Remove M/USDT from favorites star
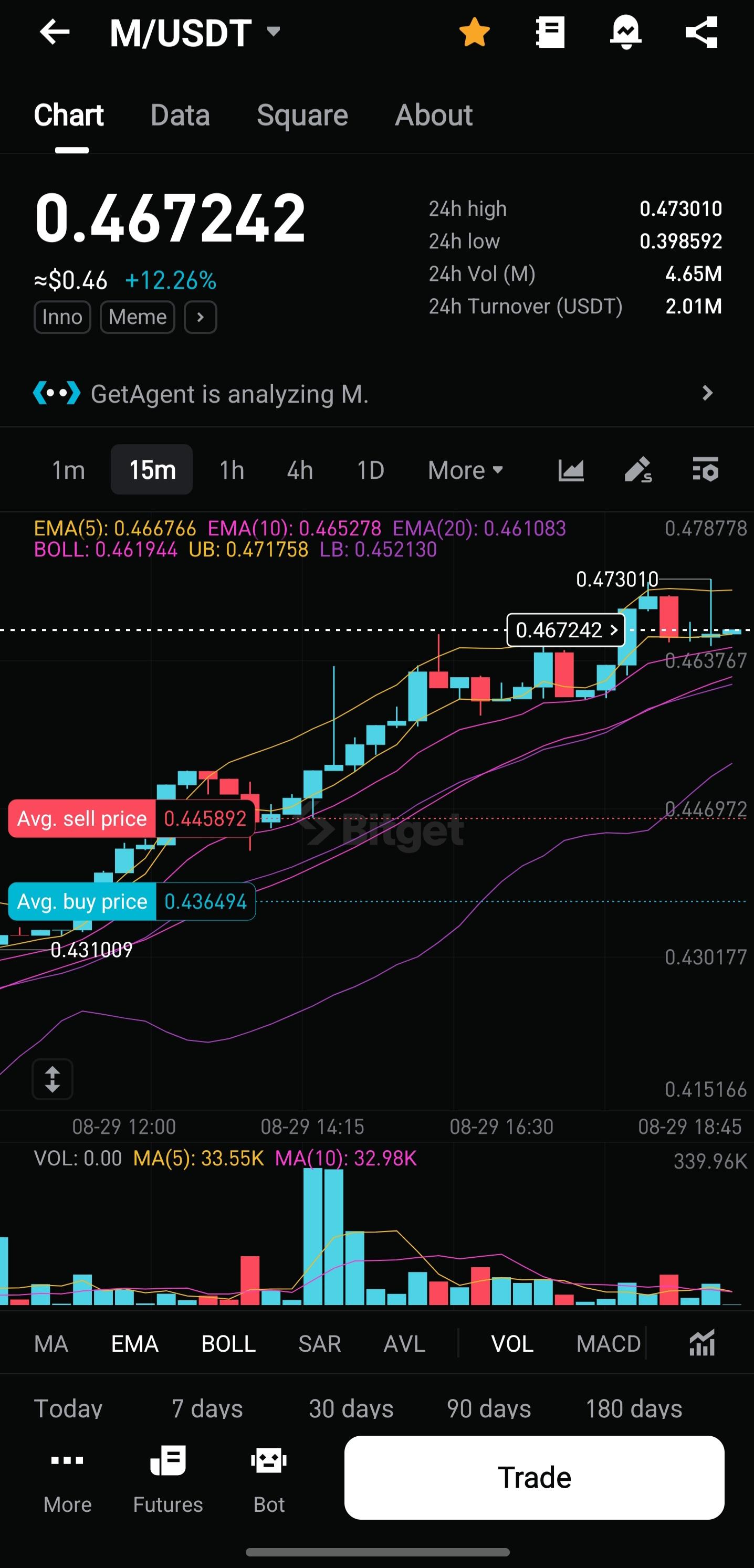This screenshot has height=1568, width=754. [474, 32]
